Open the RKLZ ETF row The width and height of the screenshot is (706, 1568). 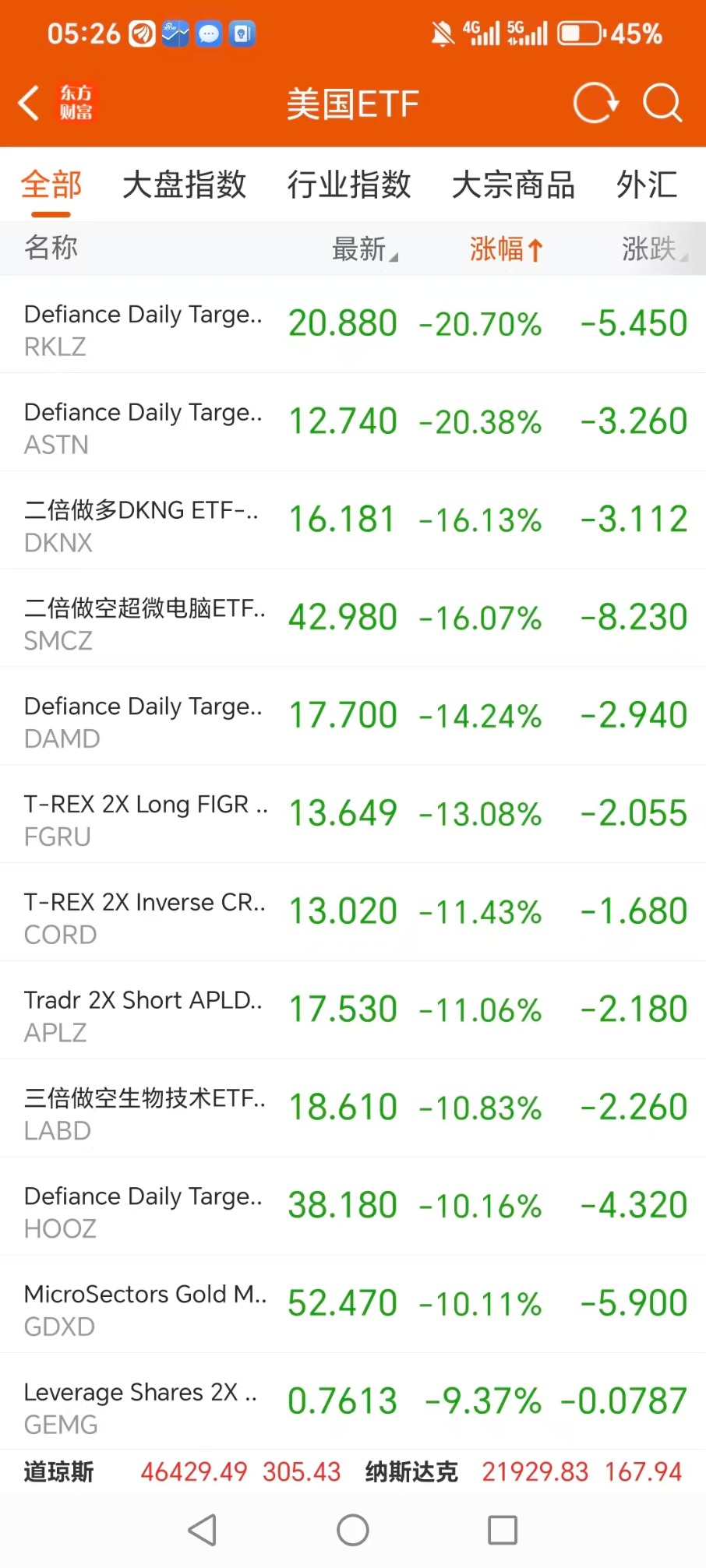353,325
